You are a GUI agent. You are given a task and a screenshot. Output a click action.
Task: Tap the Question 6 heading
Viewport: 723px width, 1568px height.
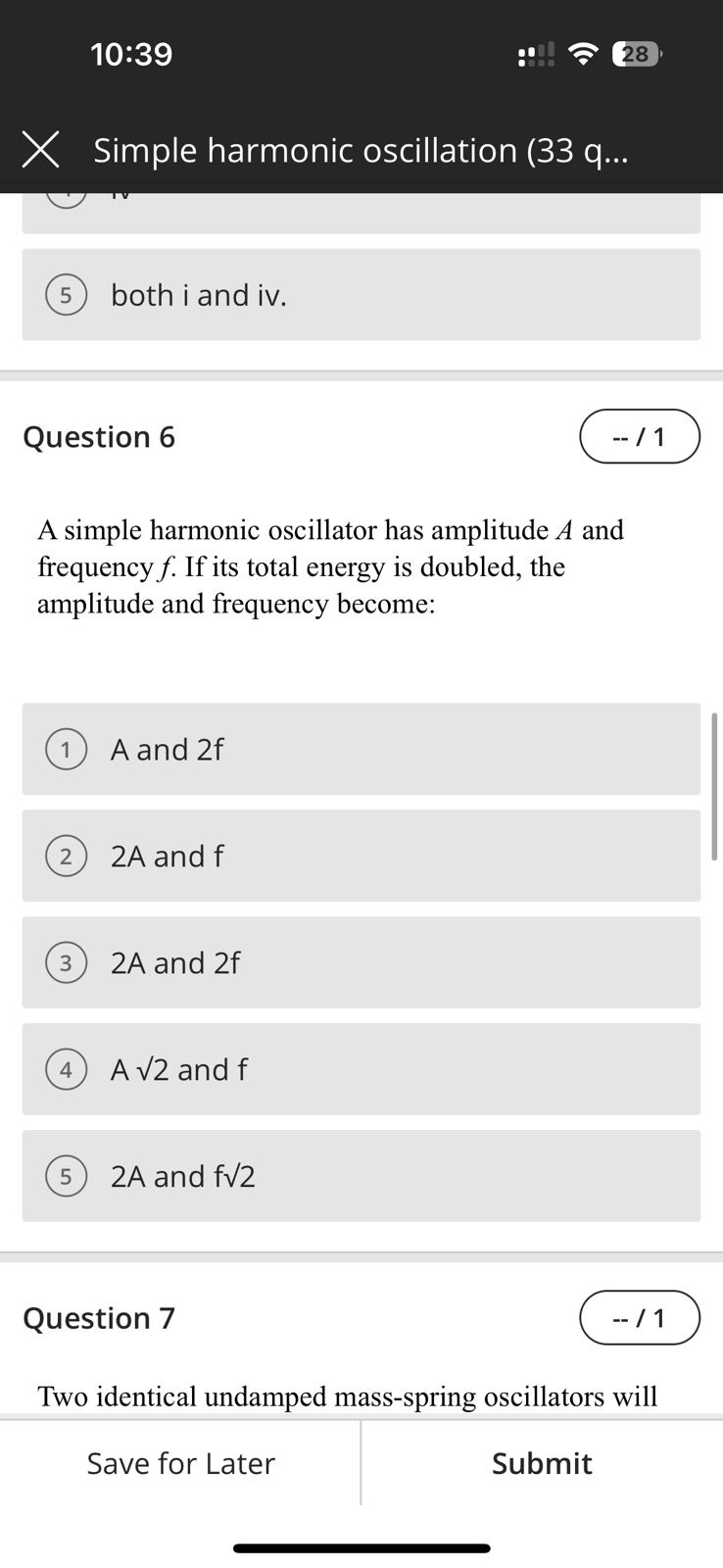point(98,436)
